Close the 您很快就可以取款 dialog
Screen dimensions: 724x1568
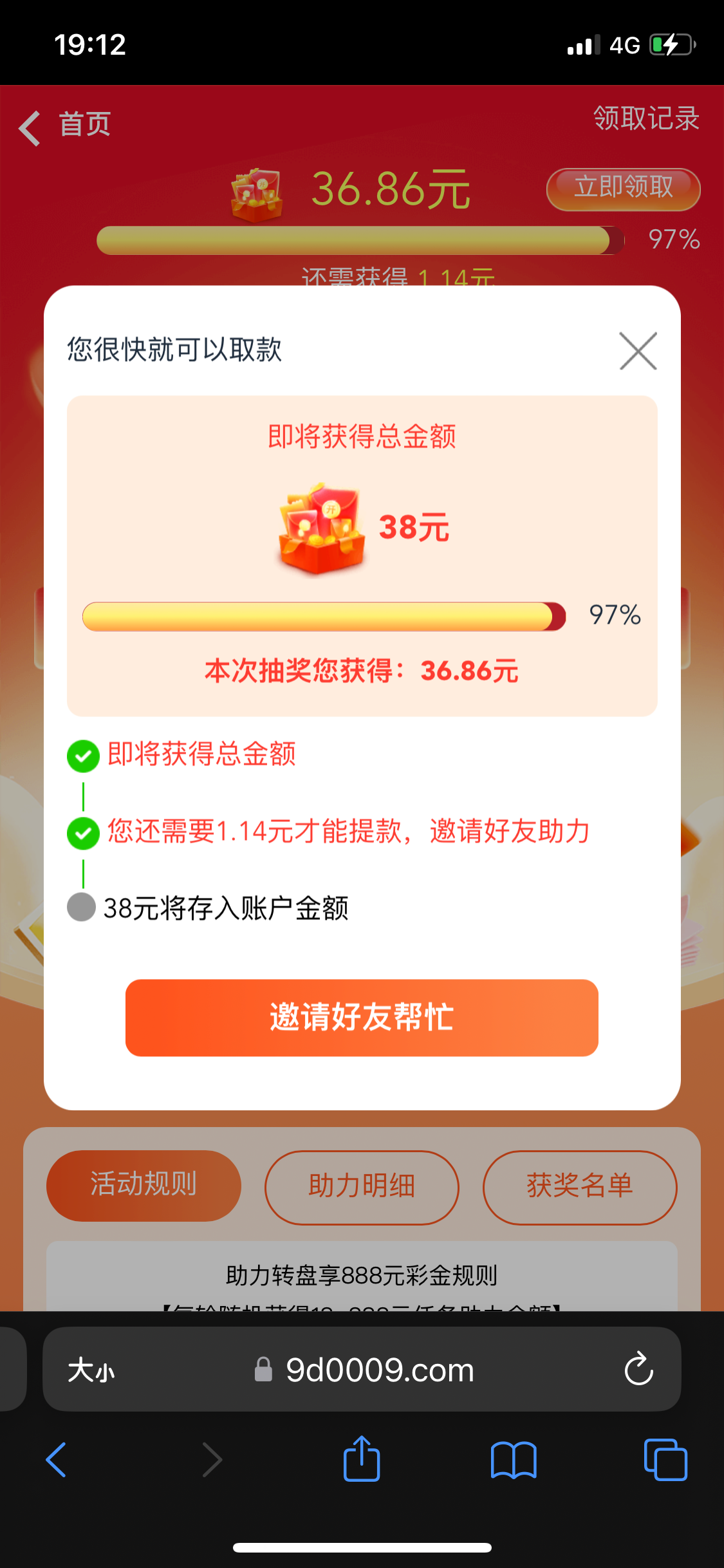(638, 351)
